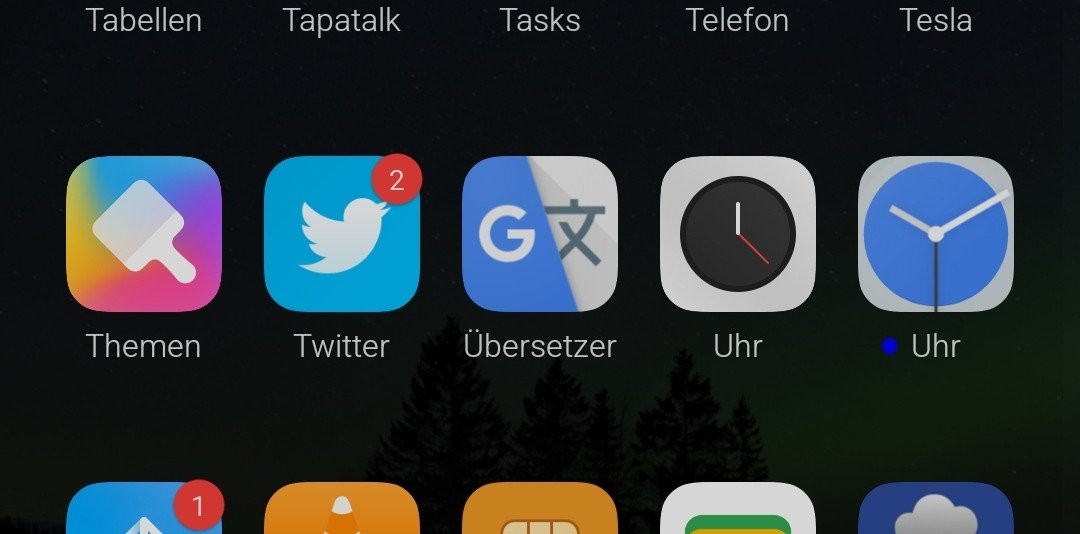Launch the cloud weather app
The image size is (1080, 534).
pos(935,512)
